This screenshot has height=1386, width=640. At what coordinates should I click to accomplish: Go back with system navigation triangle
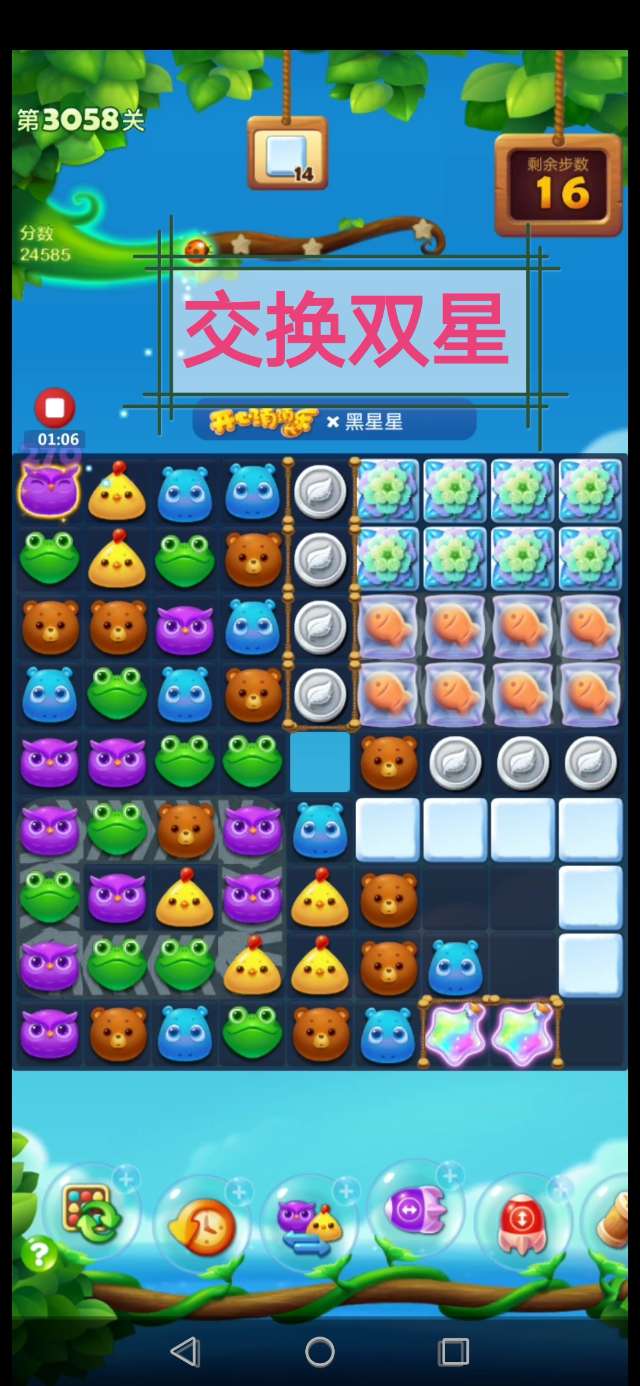pyautogui.click(x=185, y=1352)
